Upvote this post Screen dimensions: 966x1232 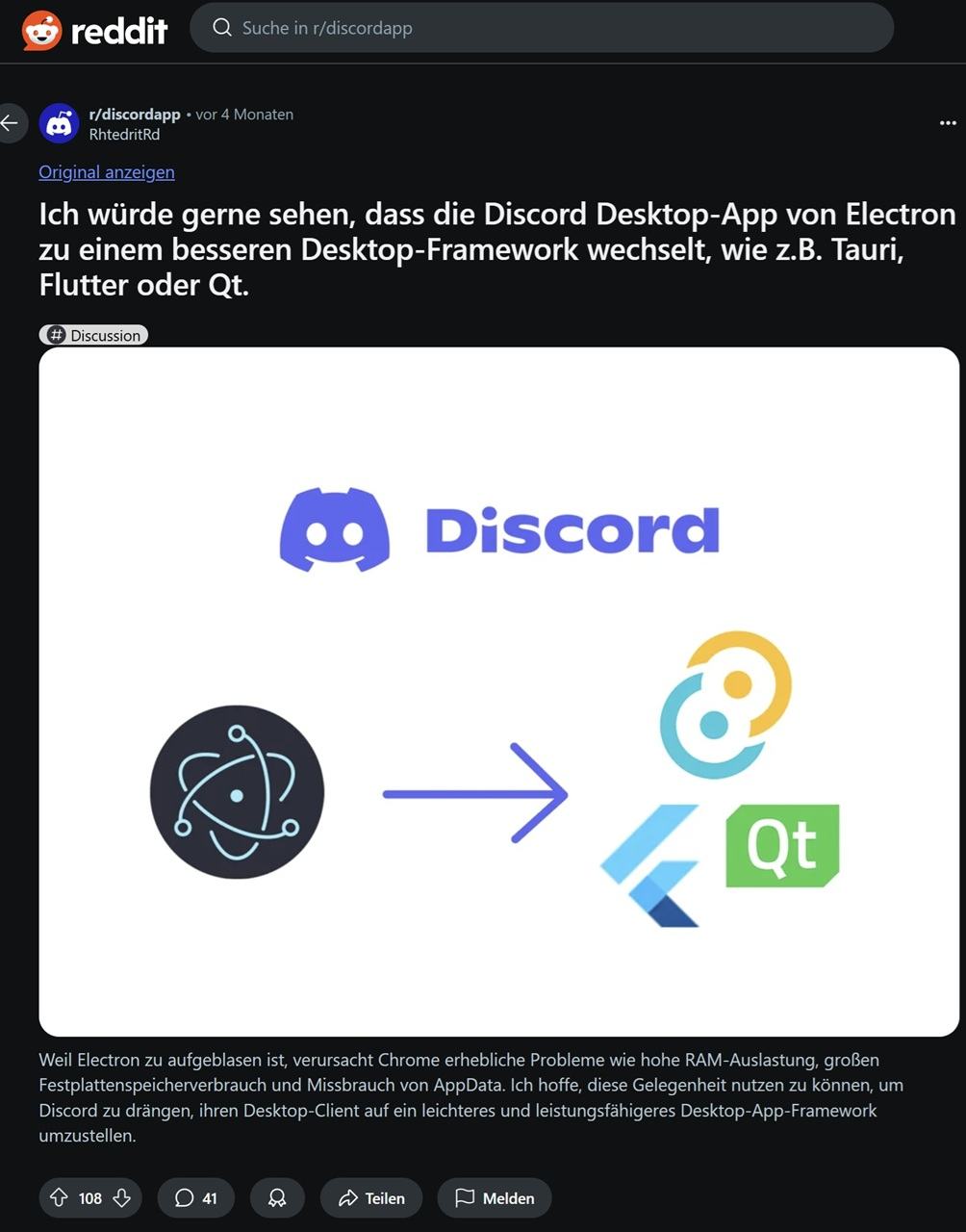59,1197
